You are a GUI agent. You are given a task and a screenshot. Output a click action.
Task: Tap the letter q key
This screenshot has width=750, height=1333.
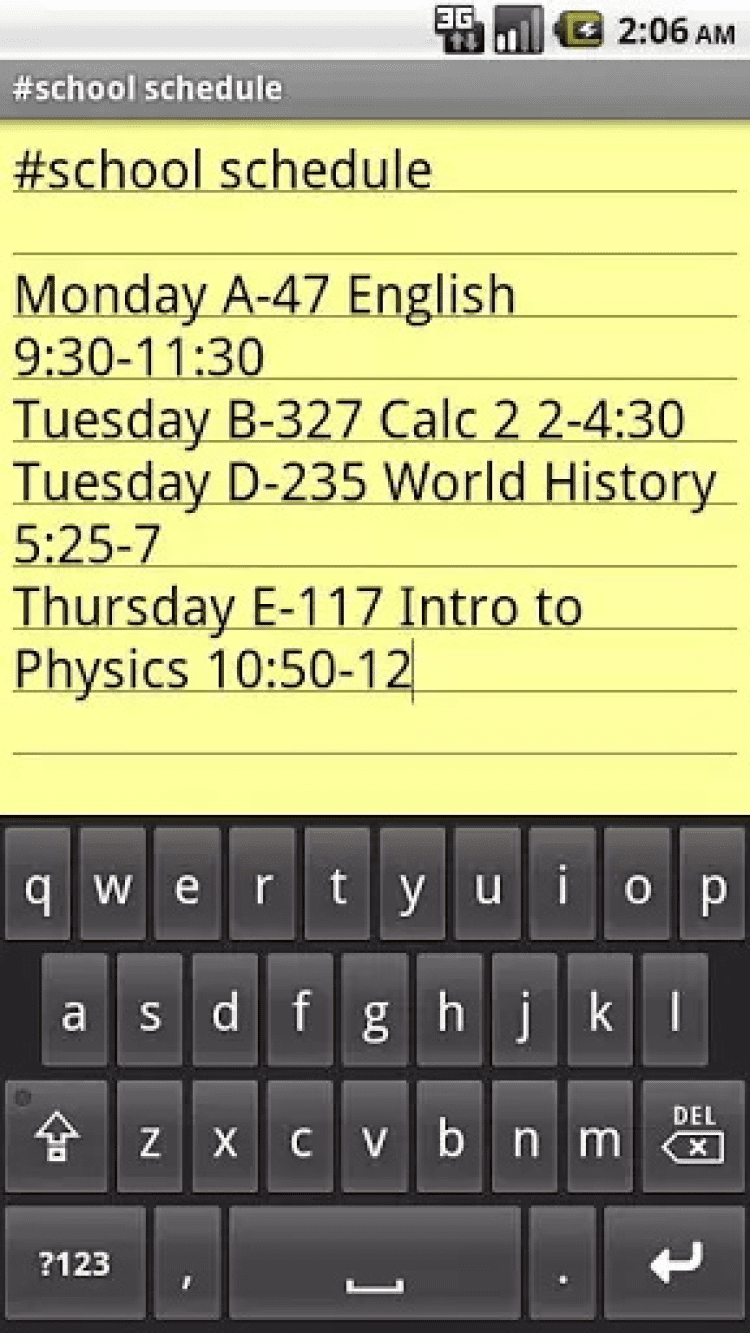(38, 886)
